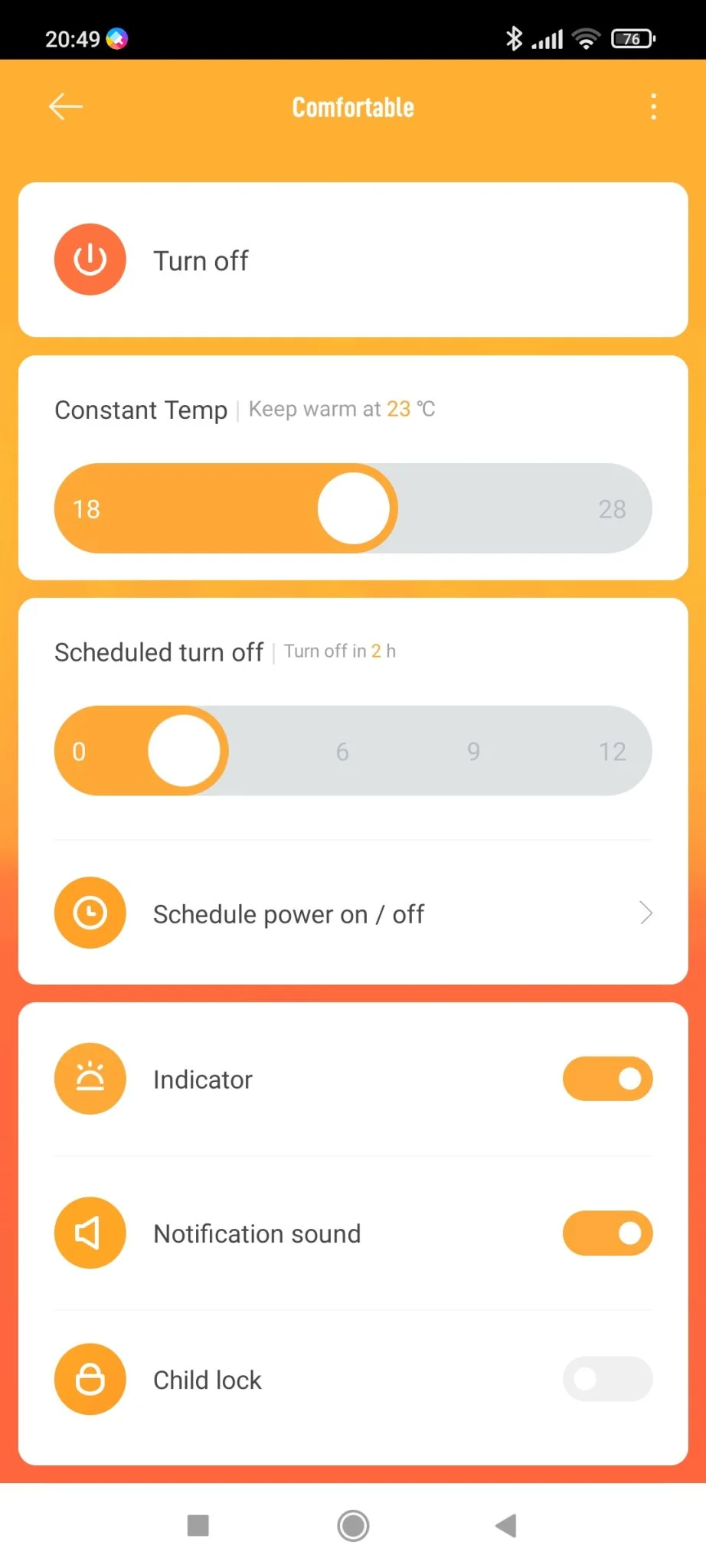Viewport: 706px width, 1568px height.
Task: Open Schedule power on / off
Action: pyautogui.click(x=352, y=913)
